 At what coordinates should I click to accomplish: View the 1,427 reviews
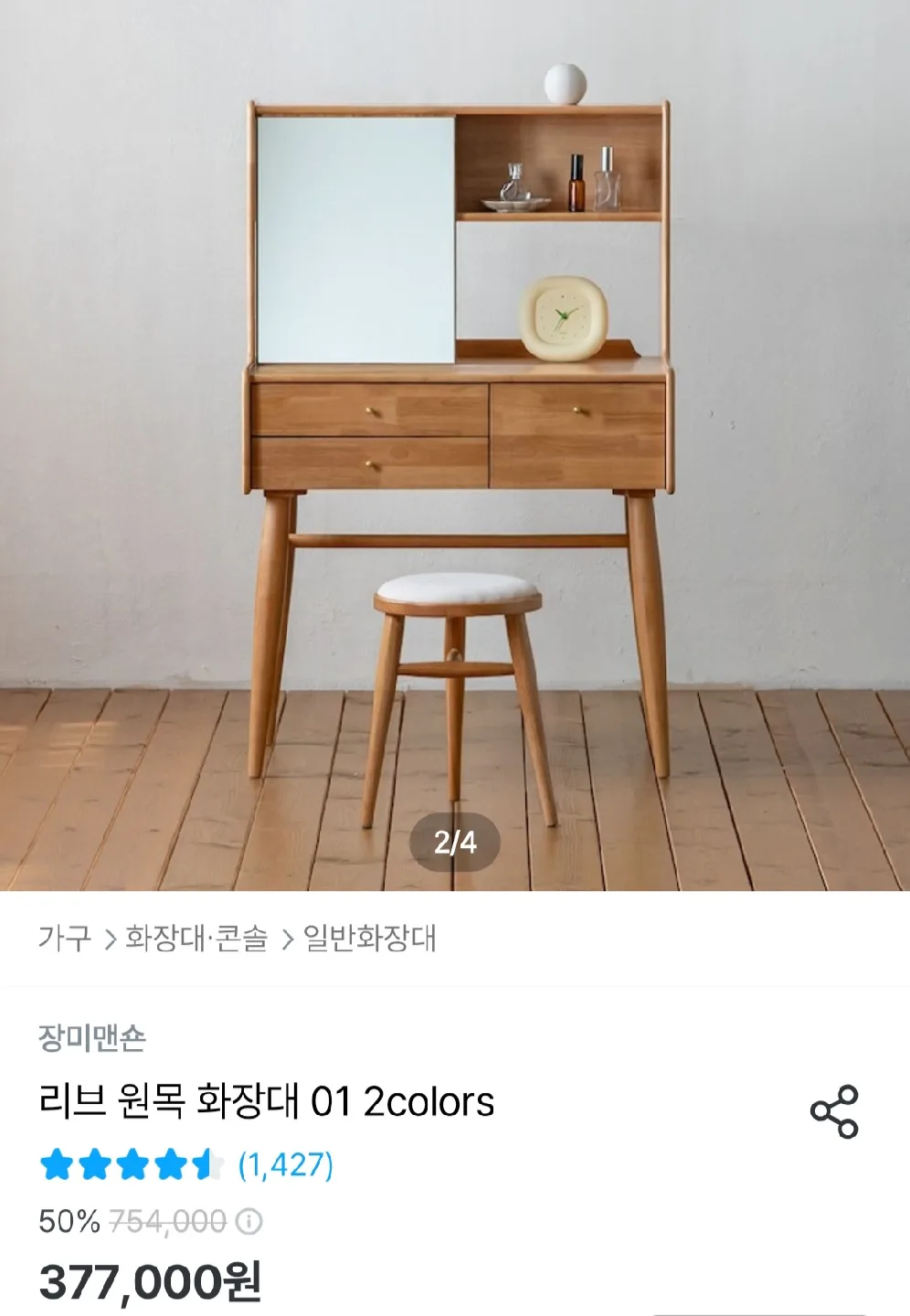point(285,1165)
